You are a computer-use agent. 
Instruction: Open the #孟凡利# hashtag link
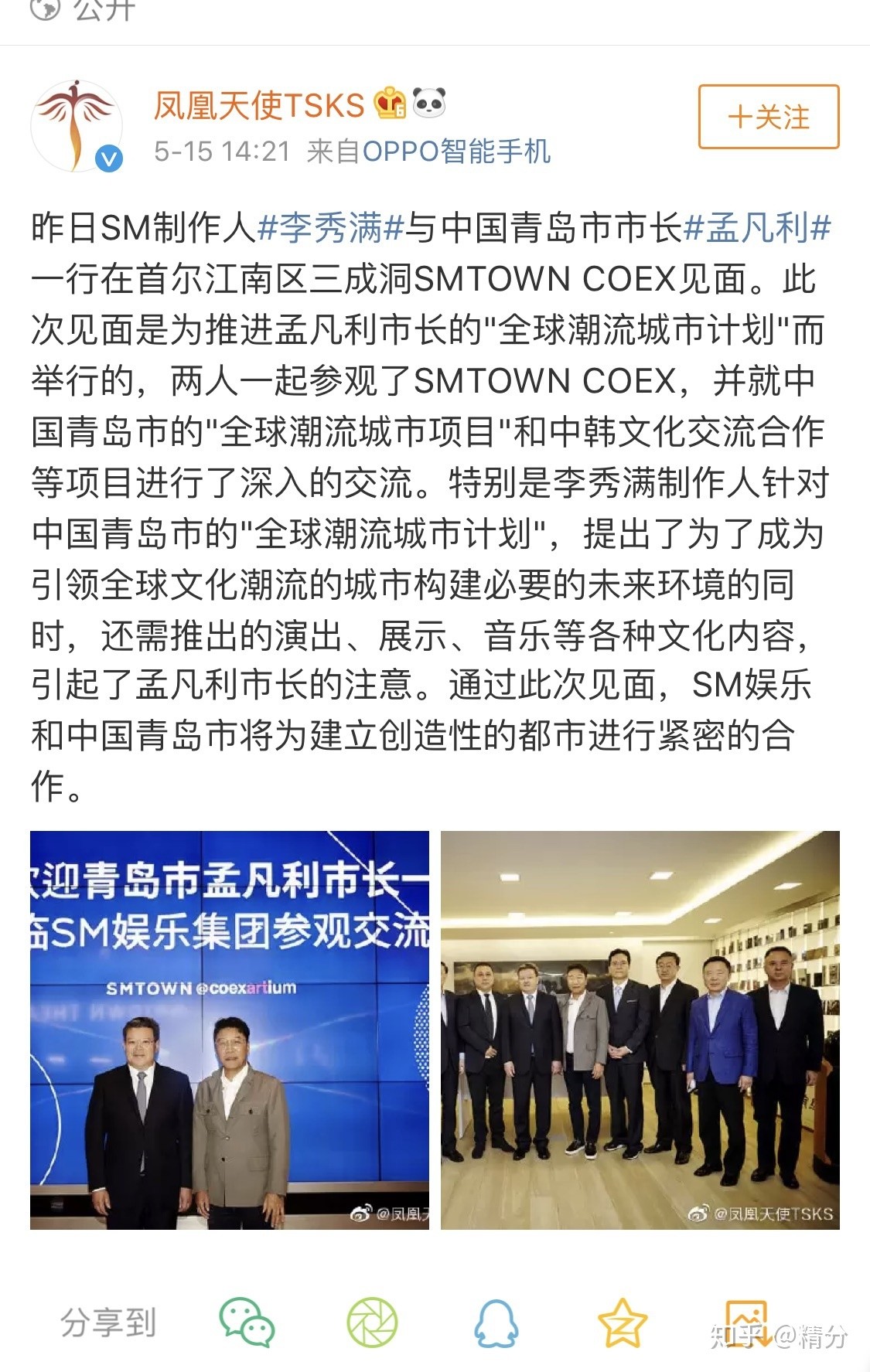[757, 228]
